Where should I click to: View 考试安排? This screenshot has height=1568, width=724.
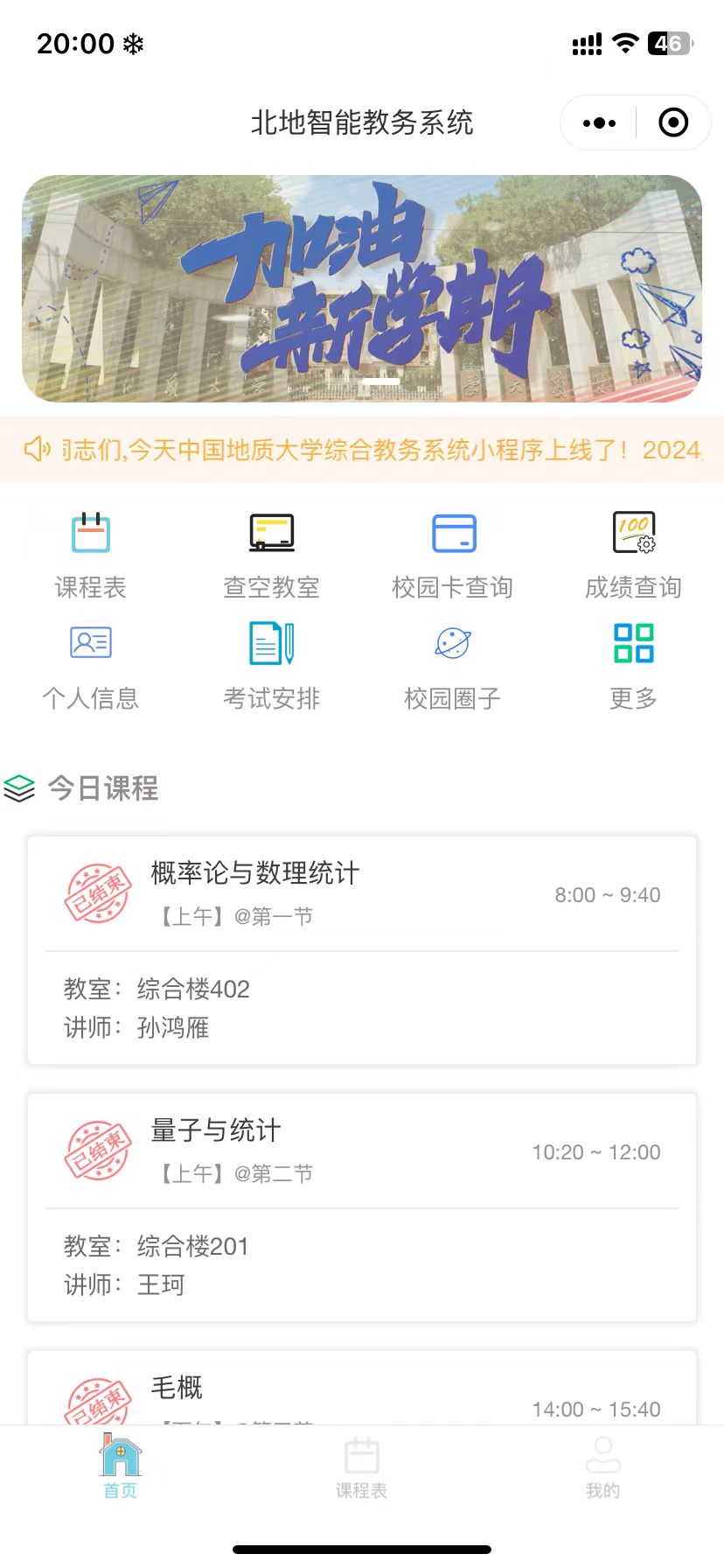click(x=272, y=667)
